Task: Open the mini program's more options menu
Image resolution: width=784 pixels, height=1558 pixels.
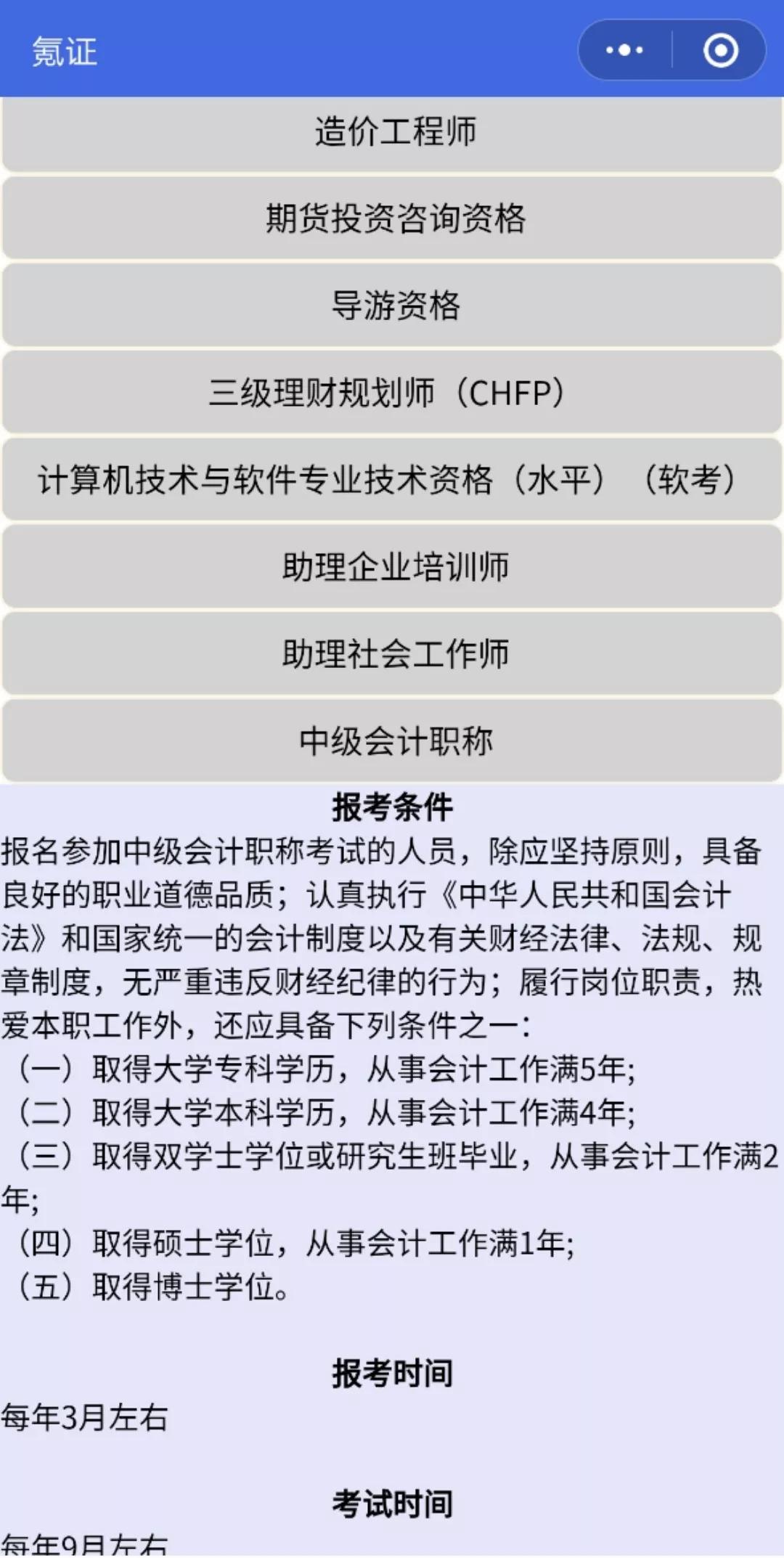Action: click(624, 50)
